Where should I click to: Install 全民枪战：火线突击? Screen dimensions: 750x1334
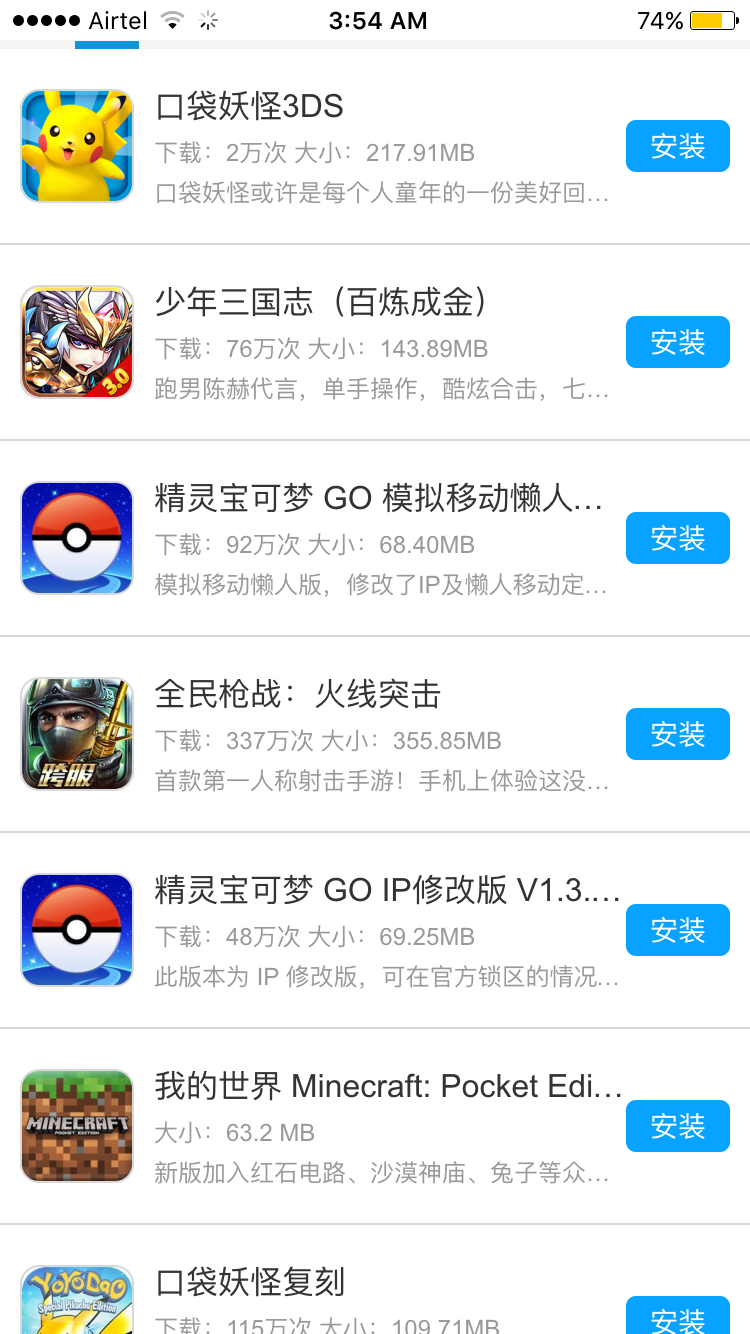pos(678,734)
